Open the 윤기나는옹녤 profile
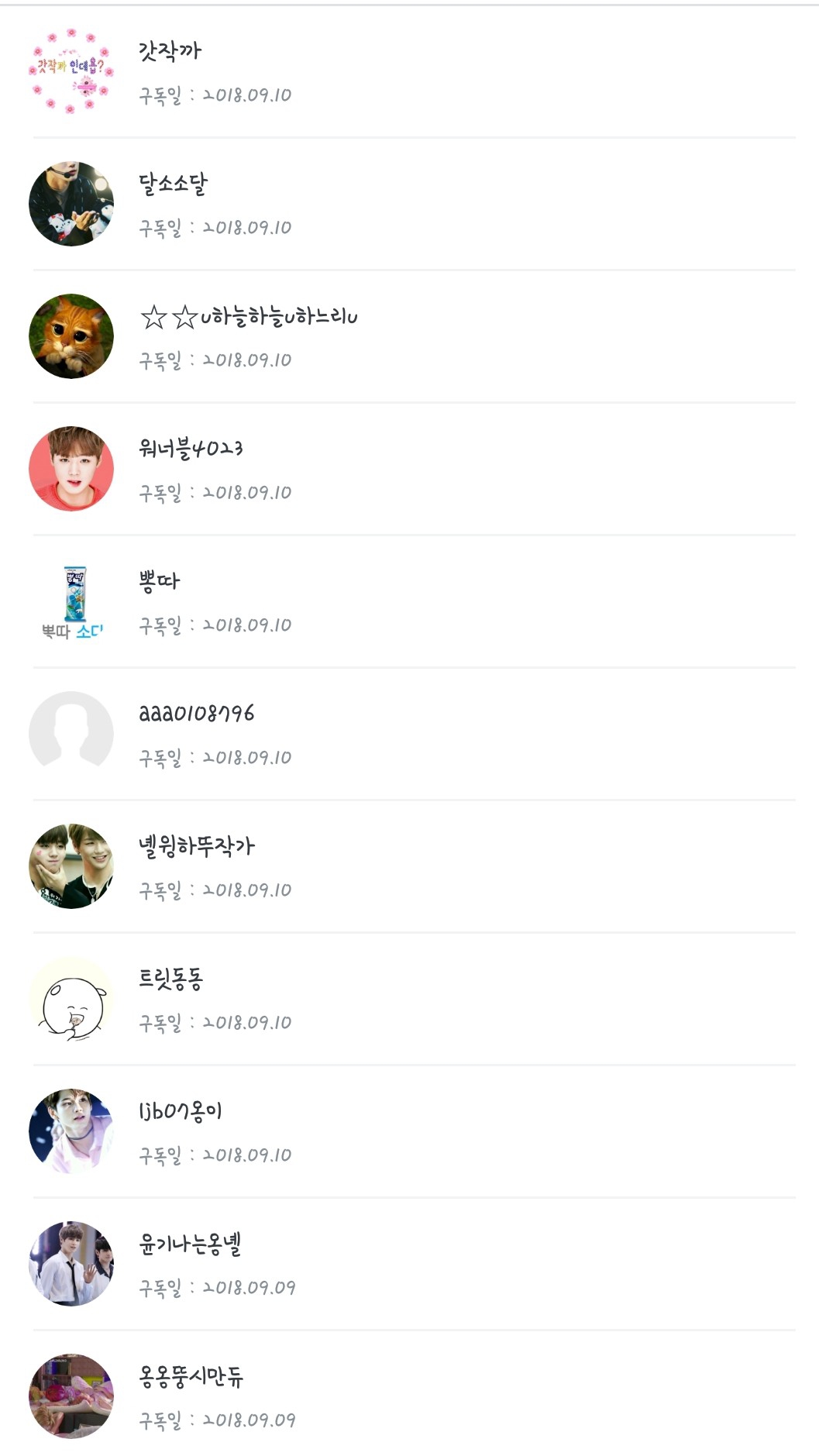This screenshot has height=1456, width=819. pyautogui.click(x=190, y=1244)
